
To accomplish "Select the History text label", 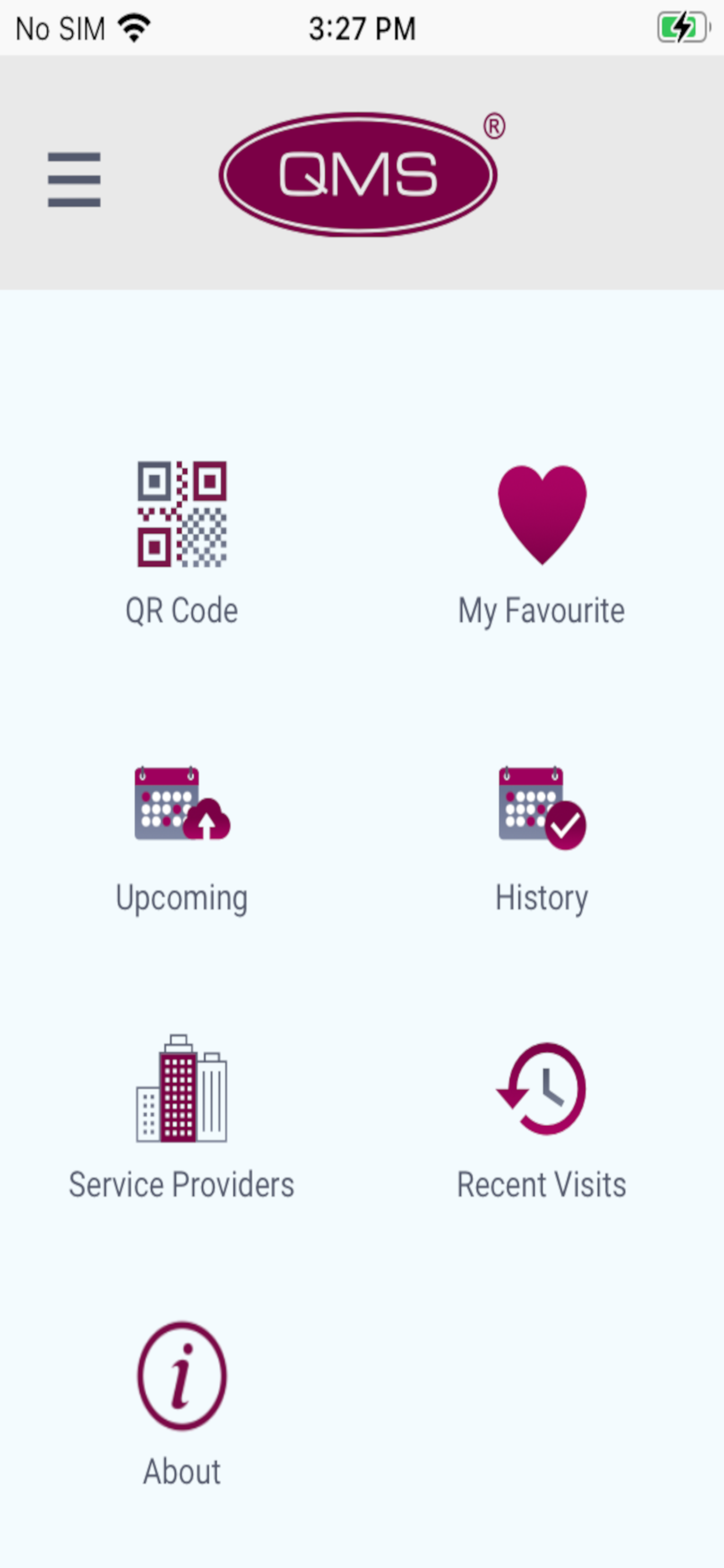I will [x=542, y=897].
